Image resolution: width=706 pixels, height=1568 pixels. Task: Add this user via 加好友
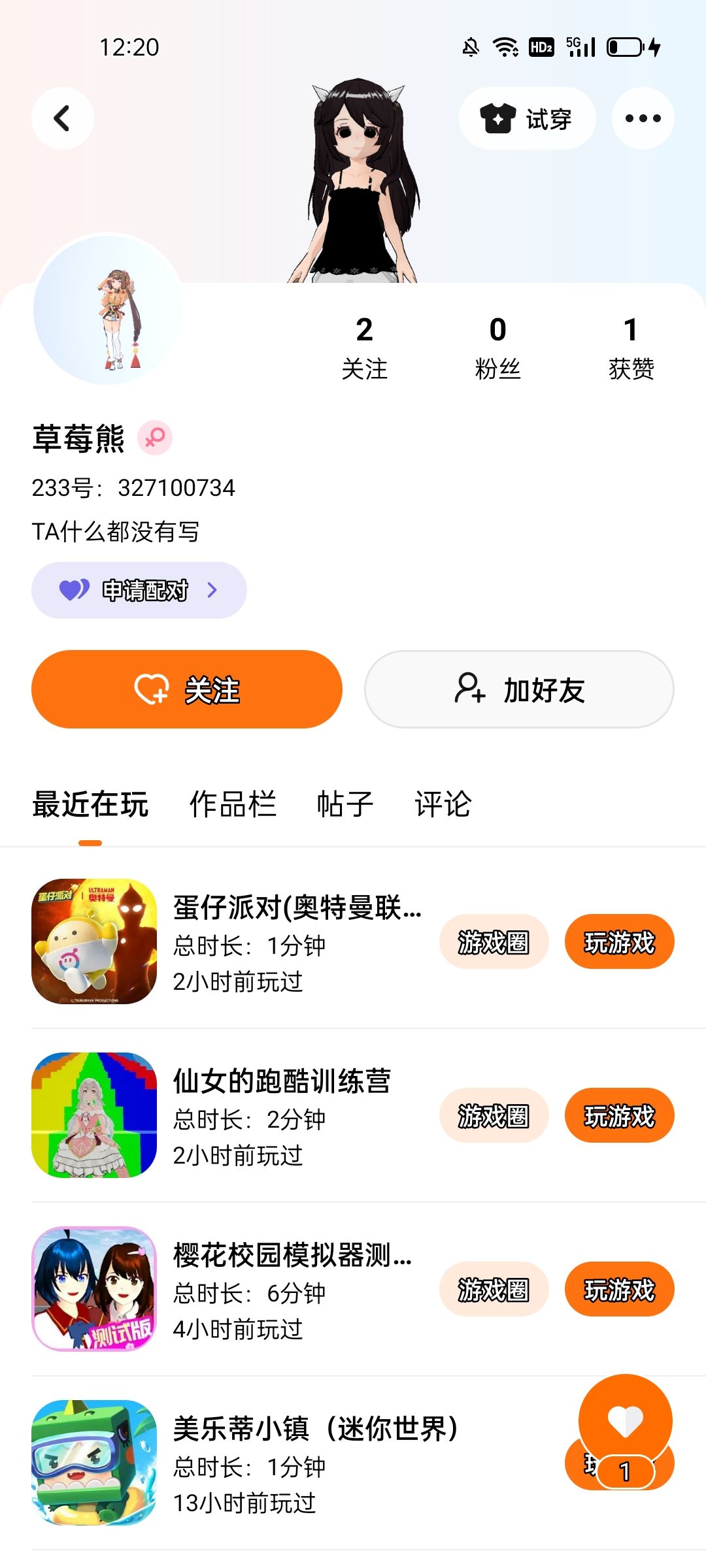coord(519,689)
